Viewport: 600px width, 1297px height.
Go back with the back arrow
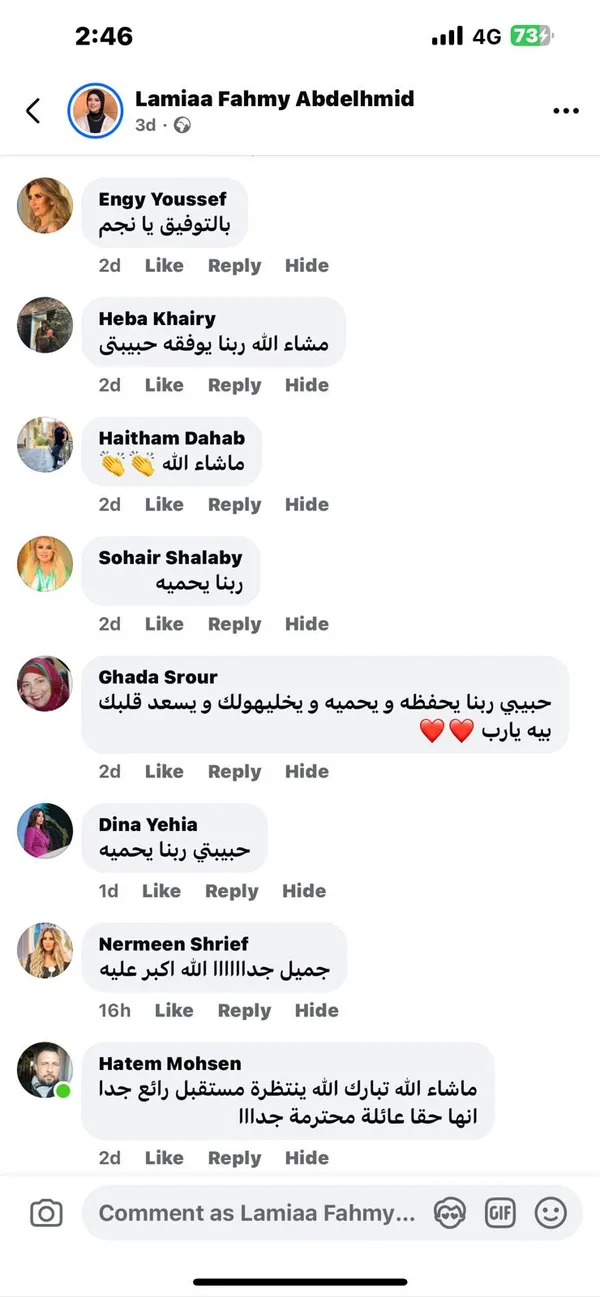(x=33, y=110)
